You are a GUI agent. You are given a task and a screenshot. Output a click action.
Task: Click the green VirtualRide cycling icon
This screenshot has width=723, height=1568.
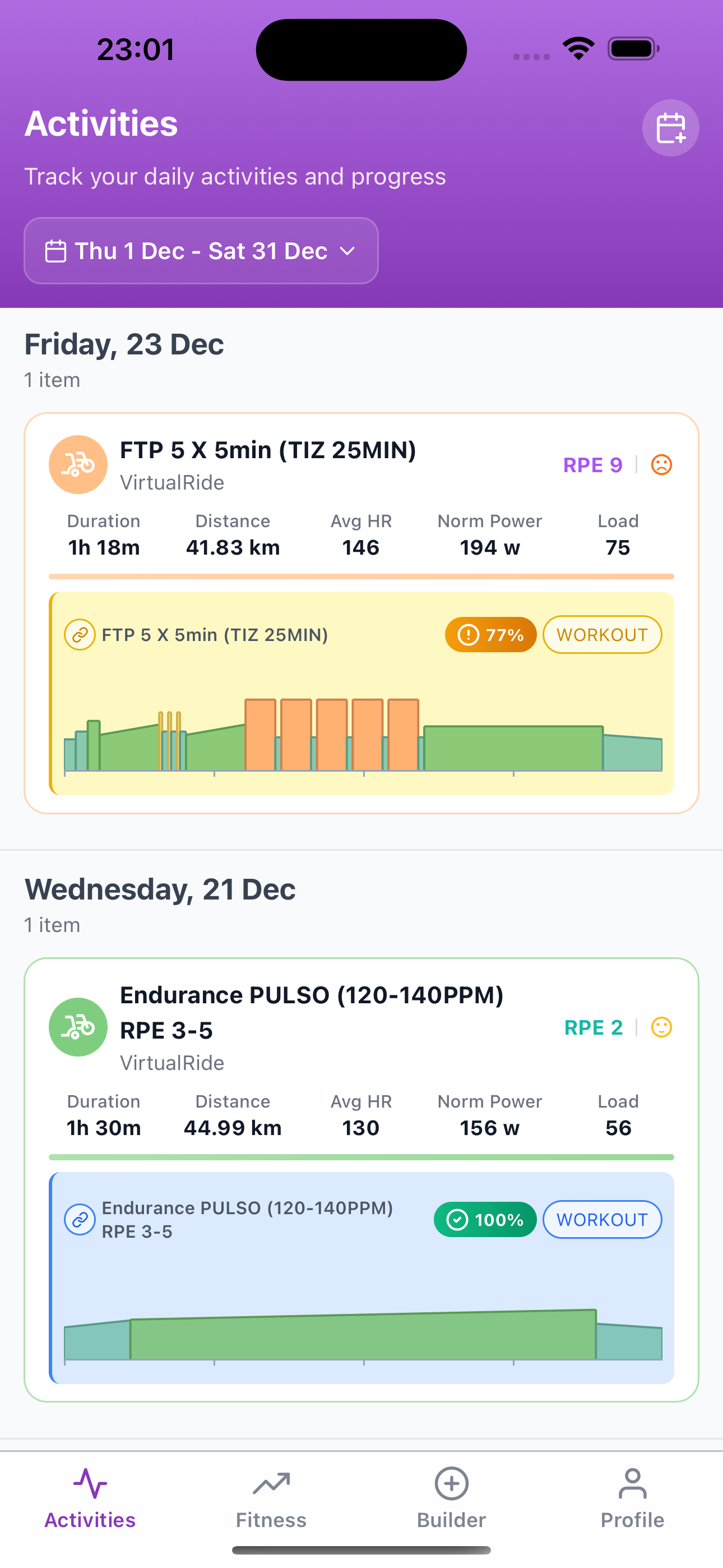tap(78, 1027)
